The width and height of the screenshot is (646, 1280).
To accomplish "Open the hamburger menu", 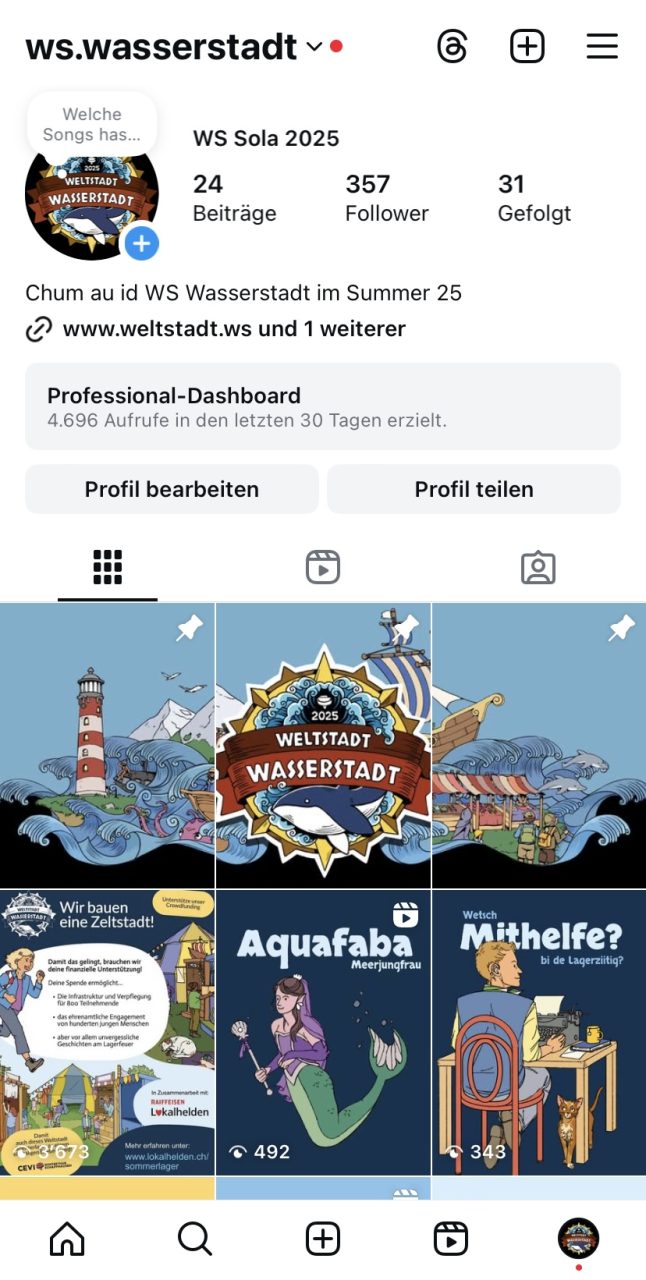I will (601, 46).
